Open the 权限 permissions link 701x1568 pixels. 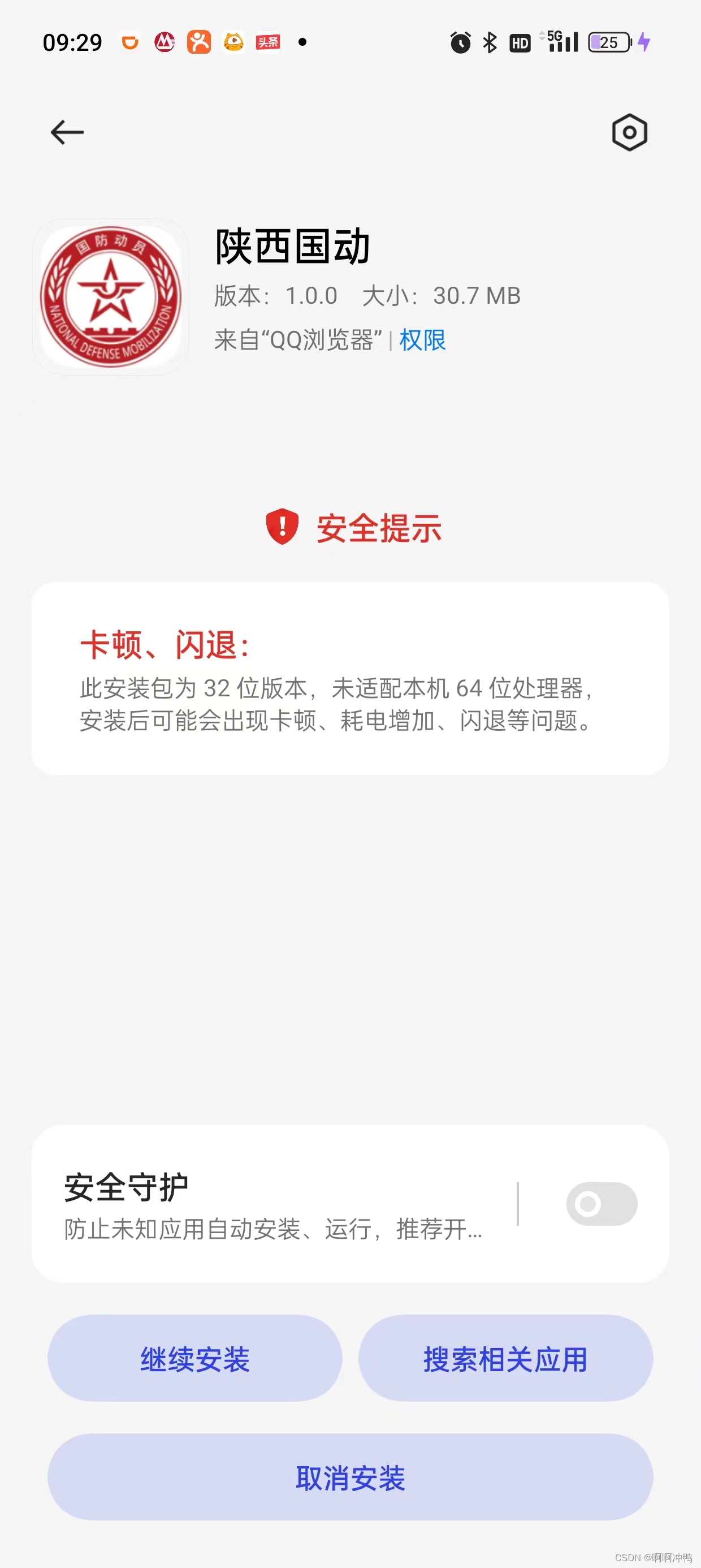(422, 341)
